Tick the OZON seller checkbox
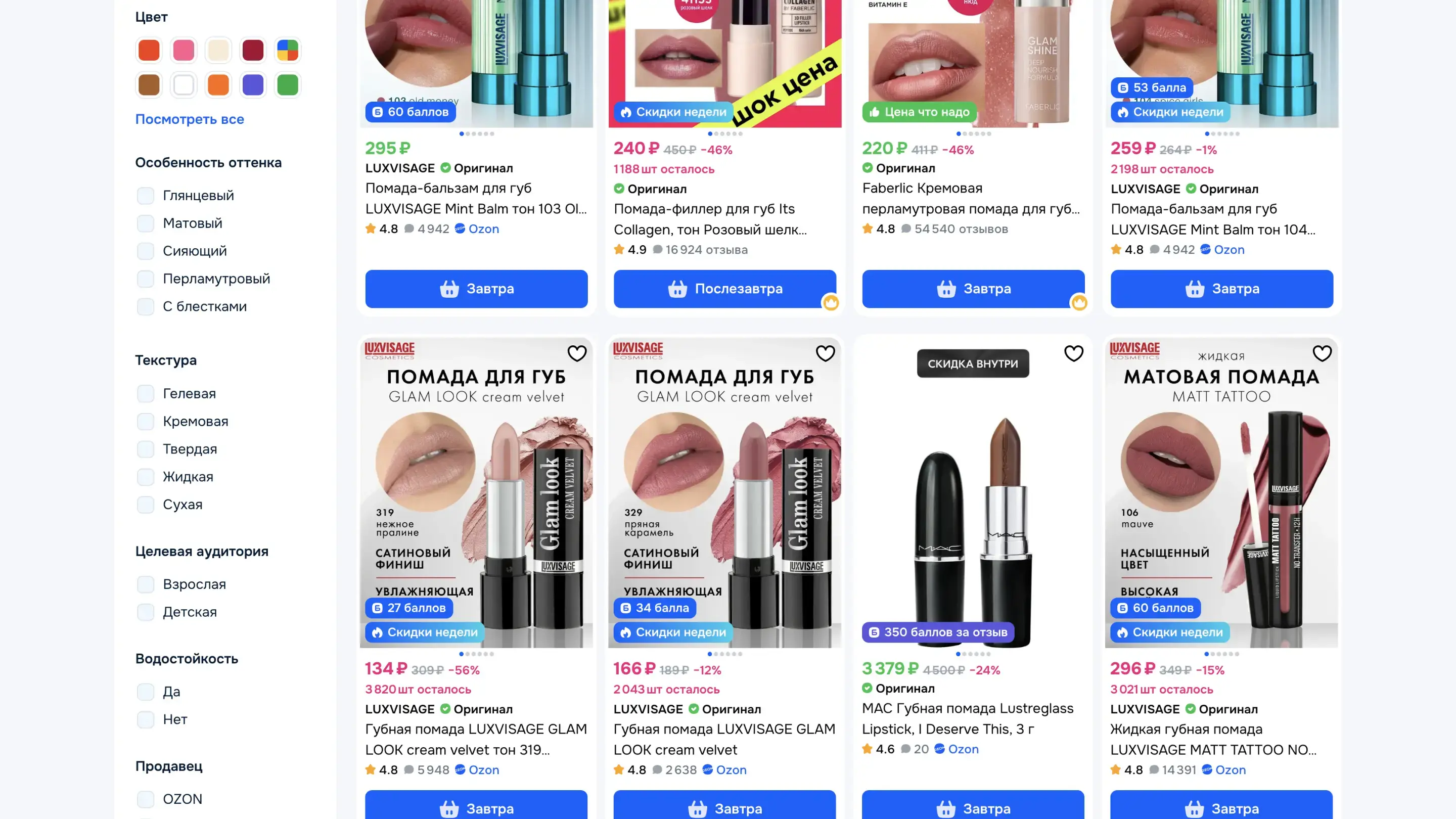 146,799
